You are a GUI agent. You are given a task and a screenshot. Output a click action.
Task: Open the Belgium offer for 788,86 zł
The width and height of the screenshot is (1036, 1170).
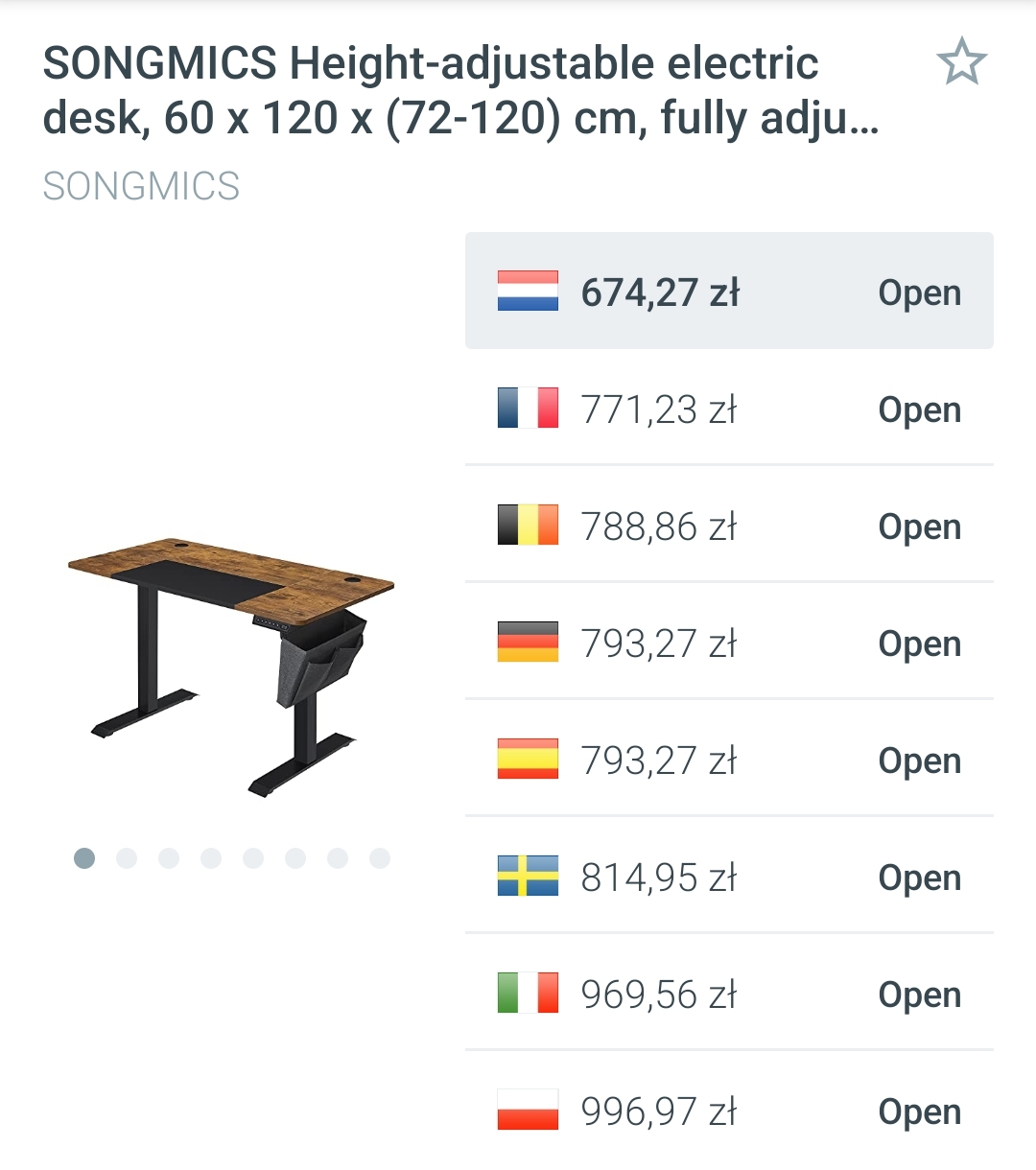pos(919,526)
